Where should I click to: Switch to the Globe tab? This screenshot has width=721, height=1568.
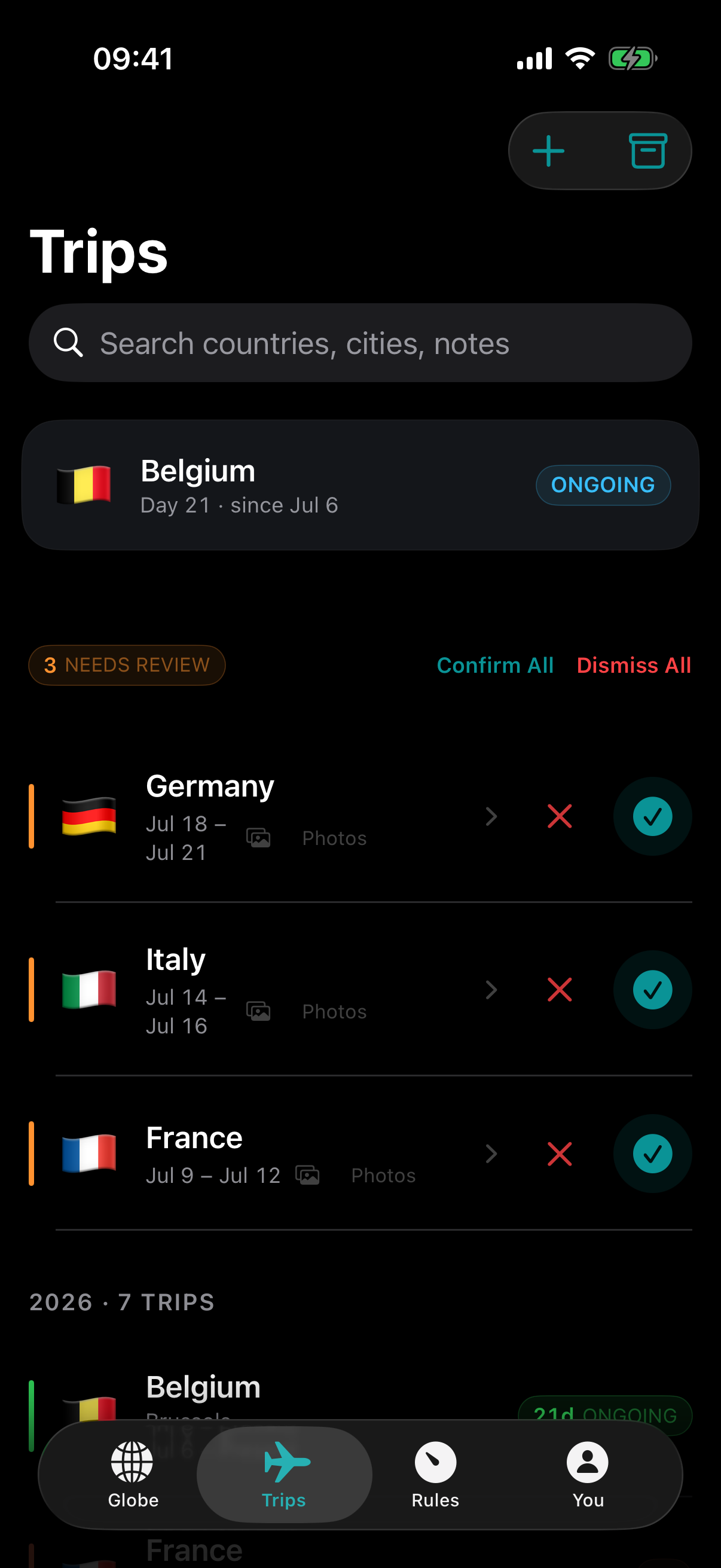[133, 1475]
